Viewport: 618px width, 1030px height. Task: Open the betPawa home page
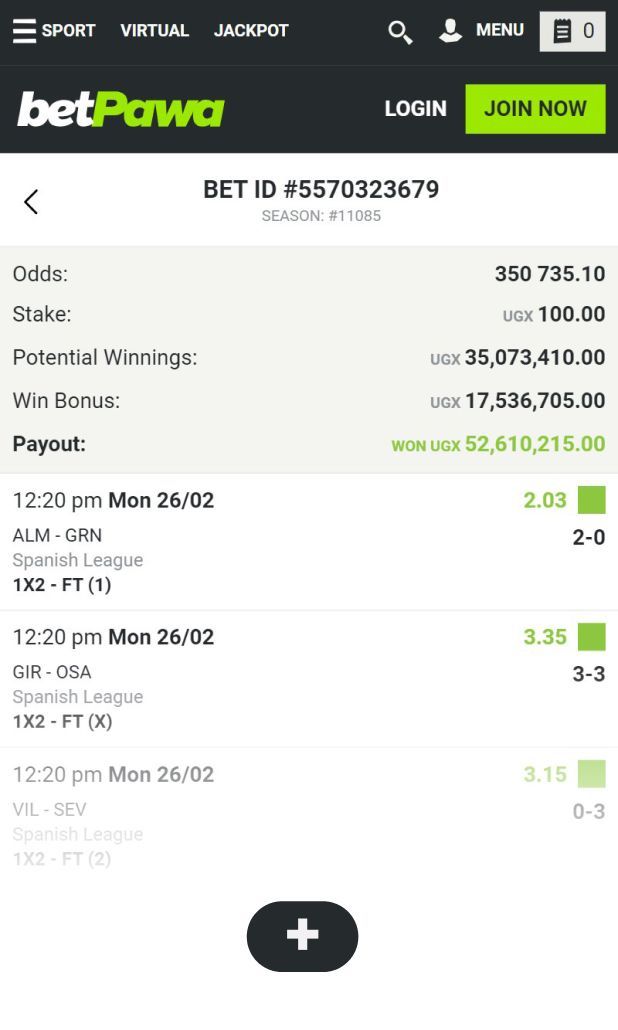[121, 109]
